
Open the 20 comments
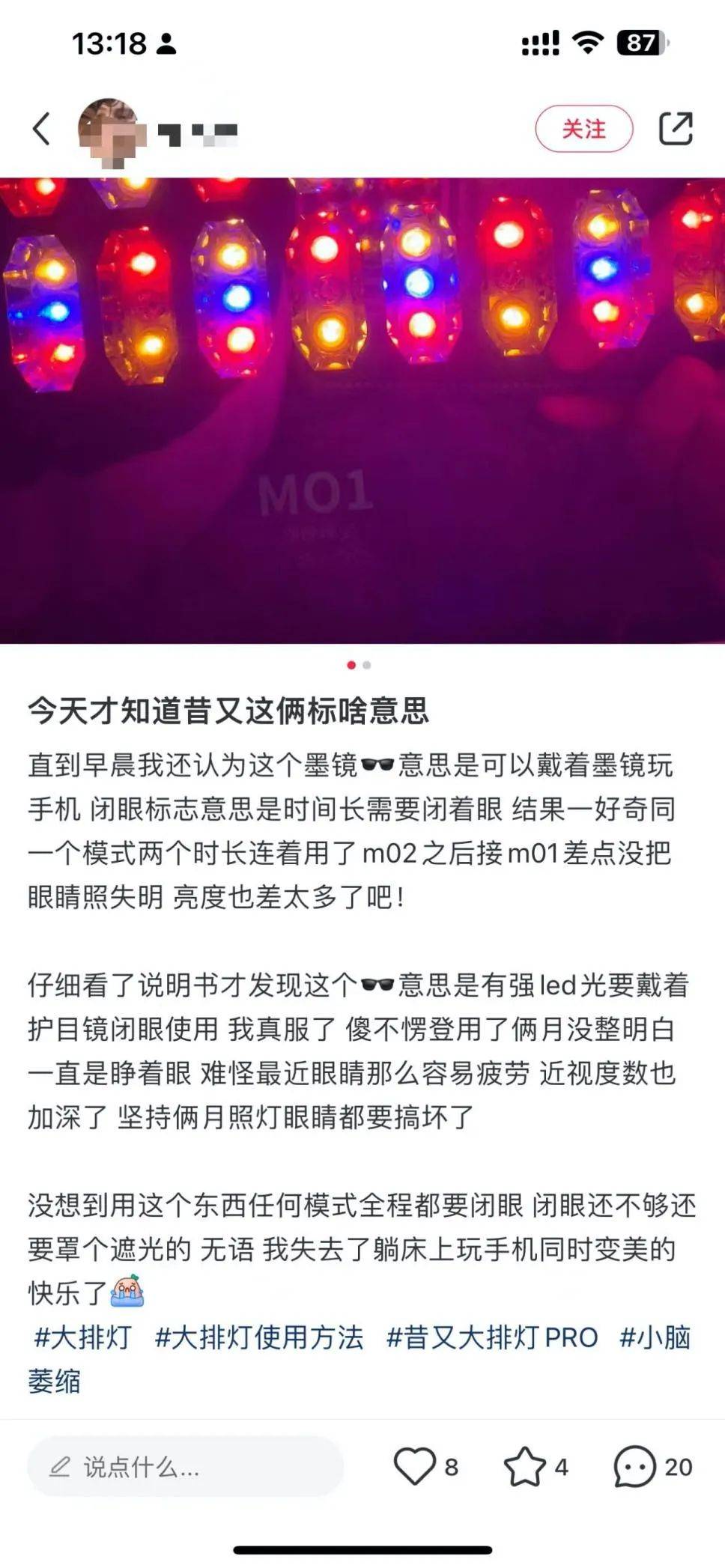[635, 1466]
